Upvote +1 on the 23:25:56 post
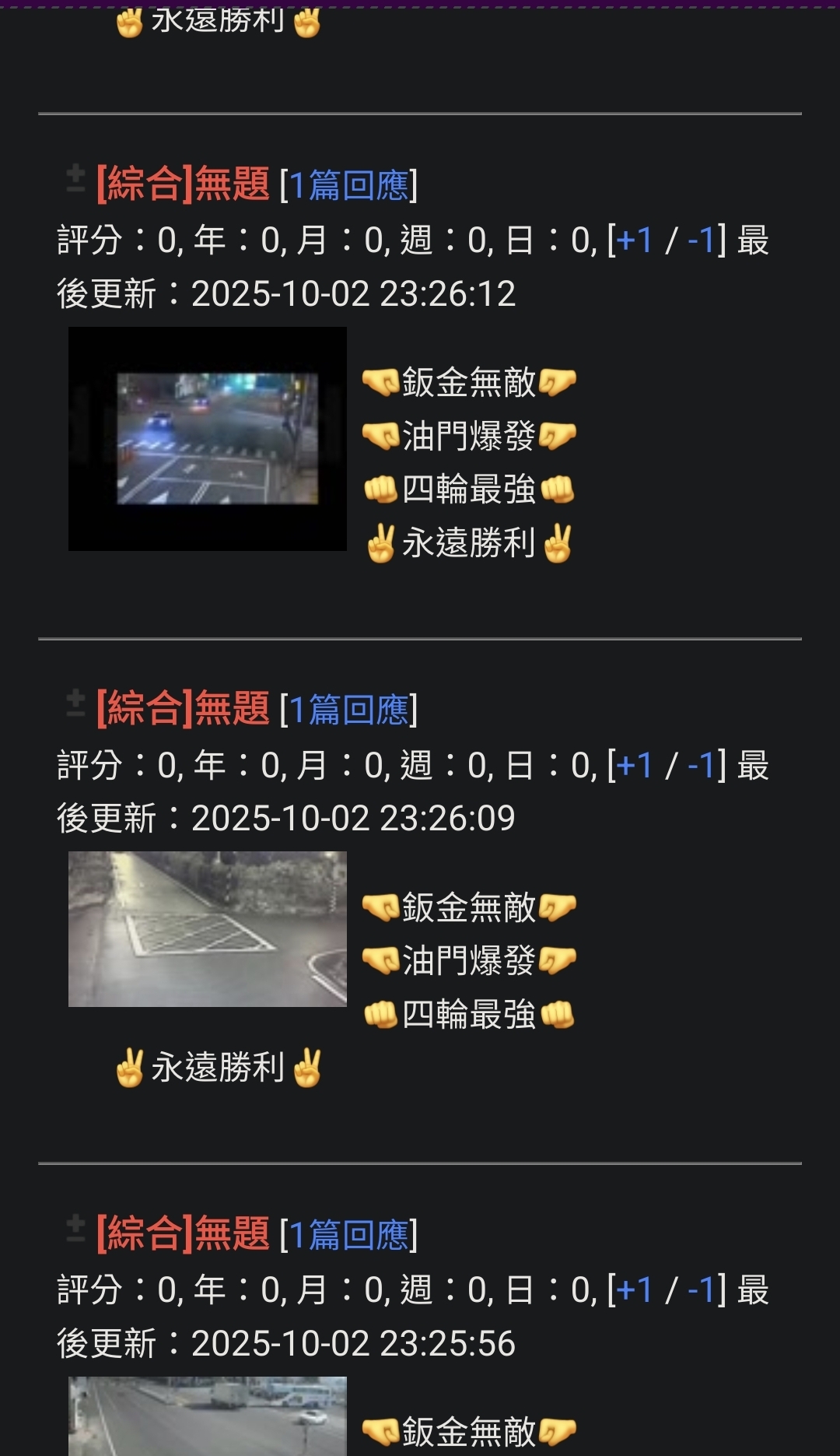 (634, 1289)
